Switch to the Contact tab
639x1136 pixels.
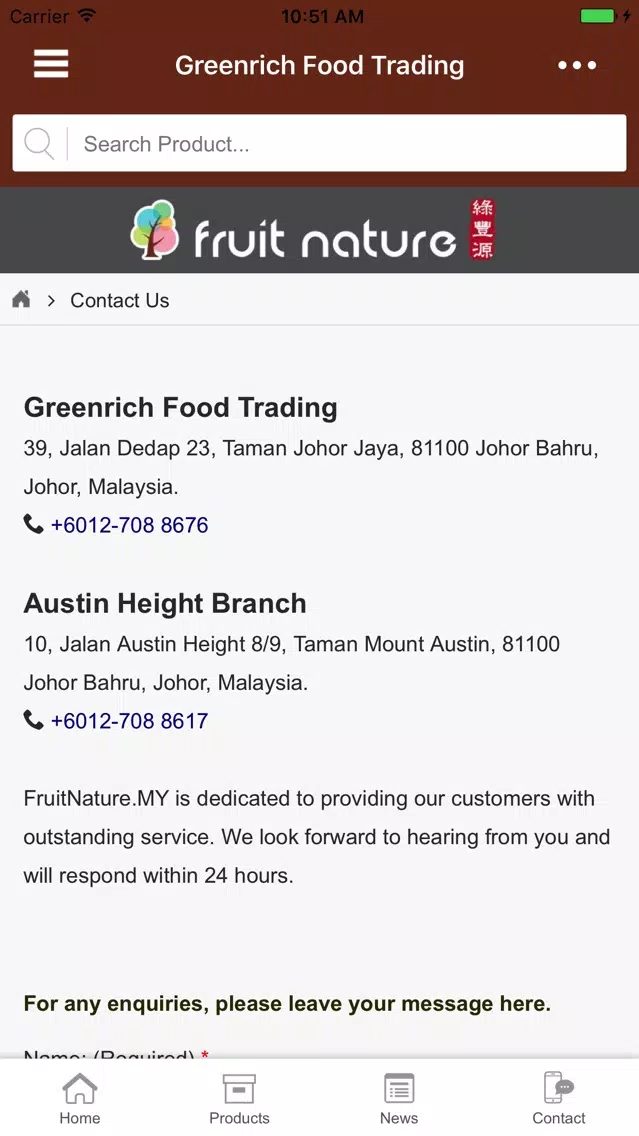(x=559, y=1098)
